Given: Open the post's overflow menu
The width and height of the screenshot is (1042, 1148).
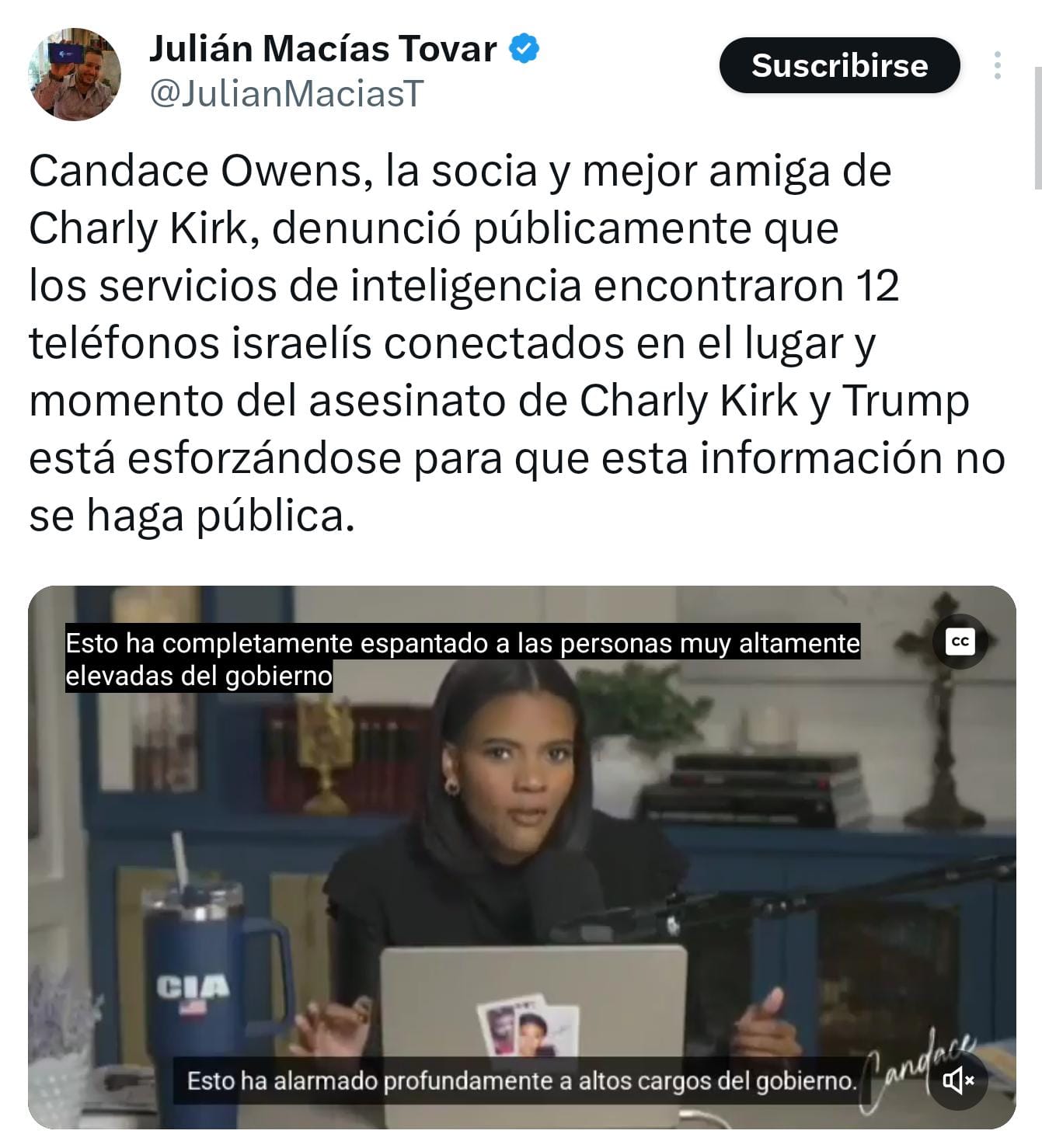Looking at the screenshot, I should click(x=997, y=65).
